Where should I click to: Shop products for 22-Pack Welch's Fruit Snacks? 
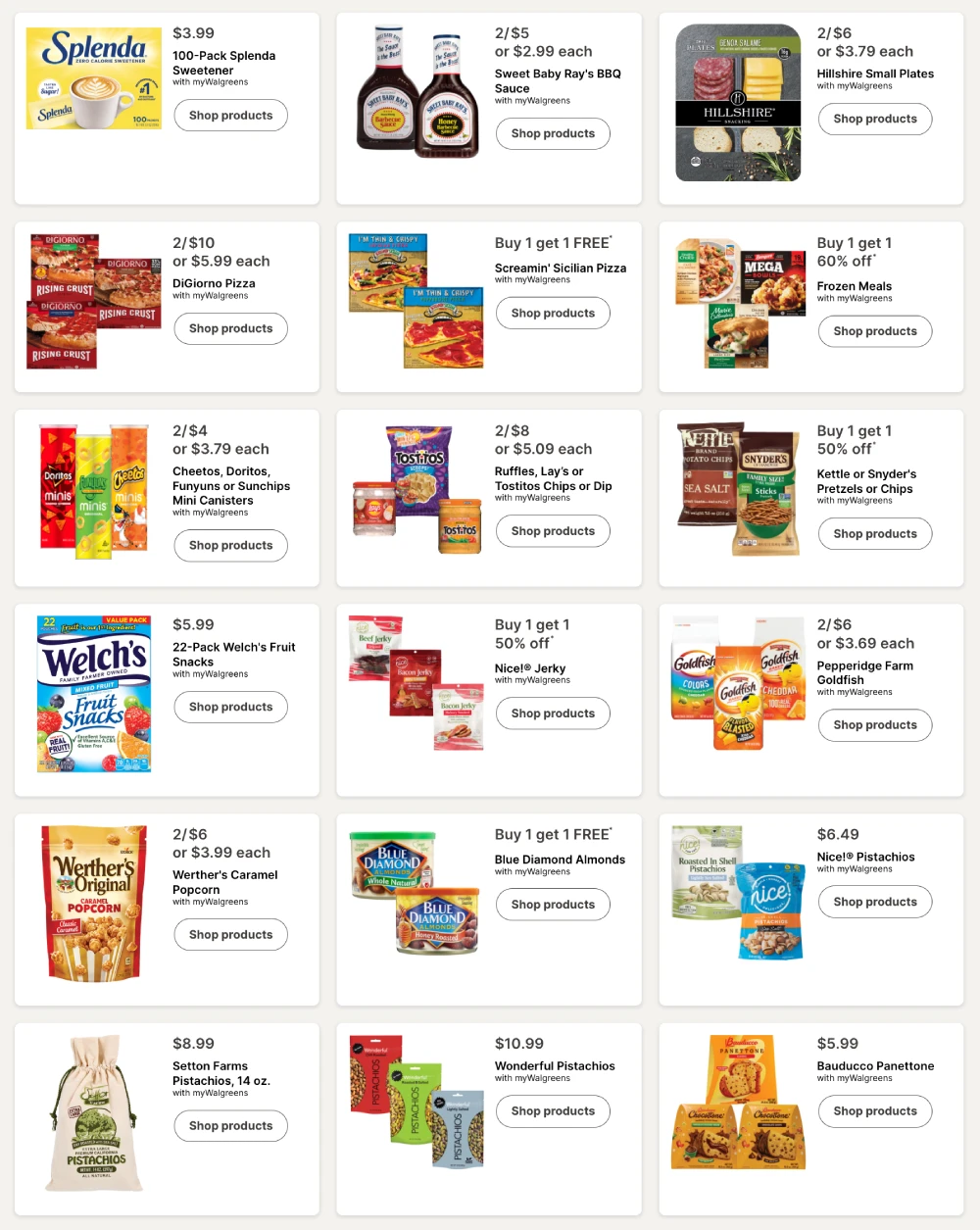230,707
